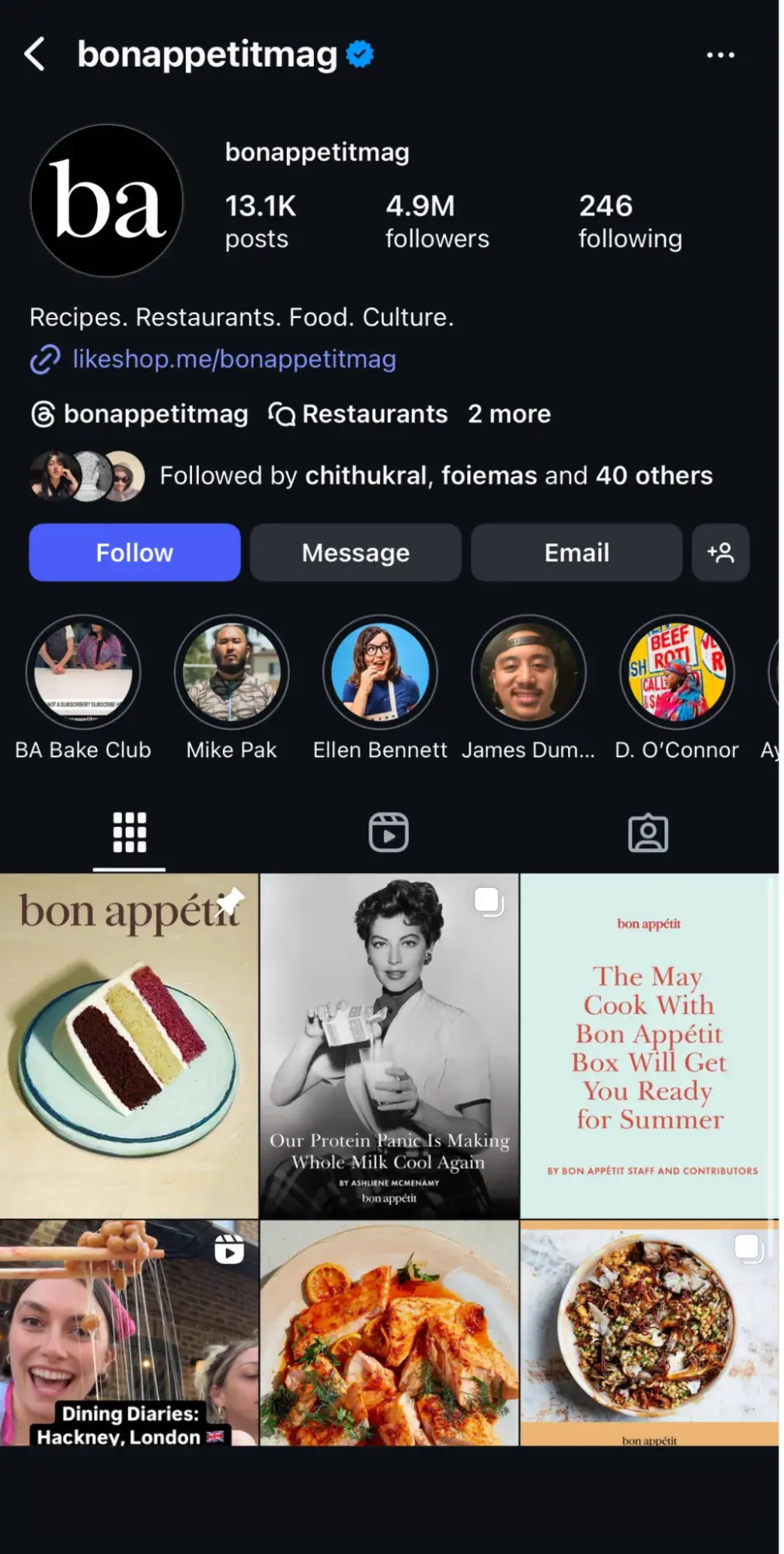784x1554 pixels.
Task: View the 4.9M followers list
Action: click(x=437, y=222)
